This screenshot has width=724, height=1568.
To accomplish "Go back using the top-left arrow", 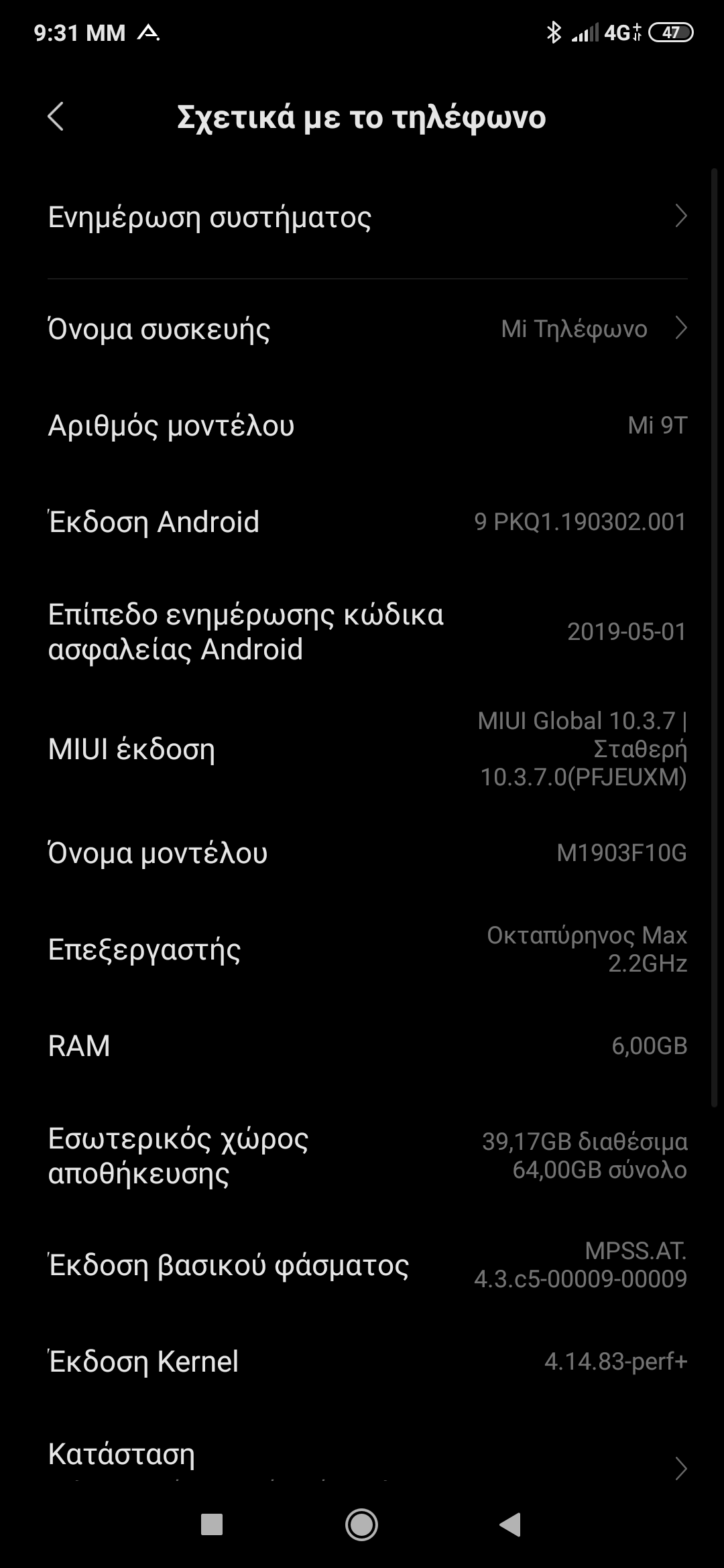I will [x=56, y=117].
